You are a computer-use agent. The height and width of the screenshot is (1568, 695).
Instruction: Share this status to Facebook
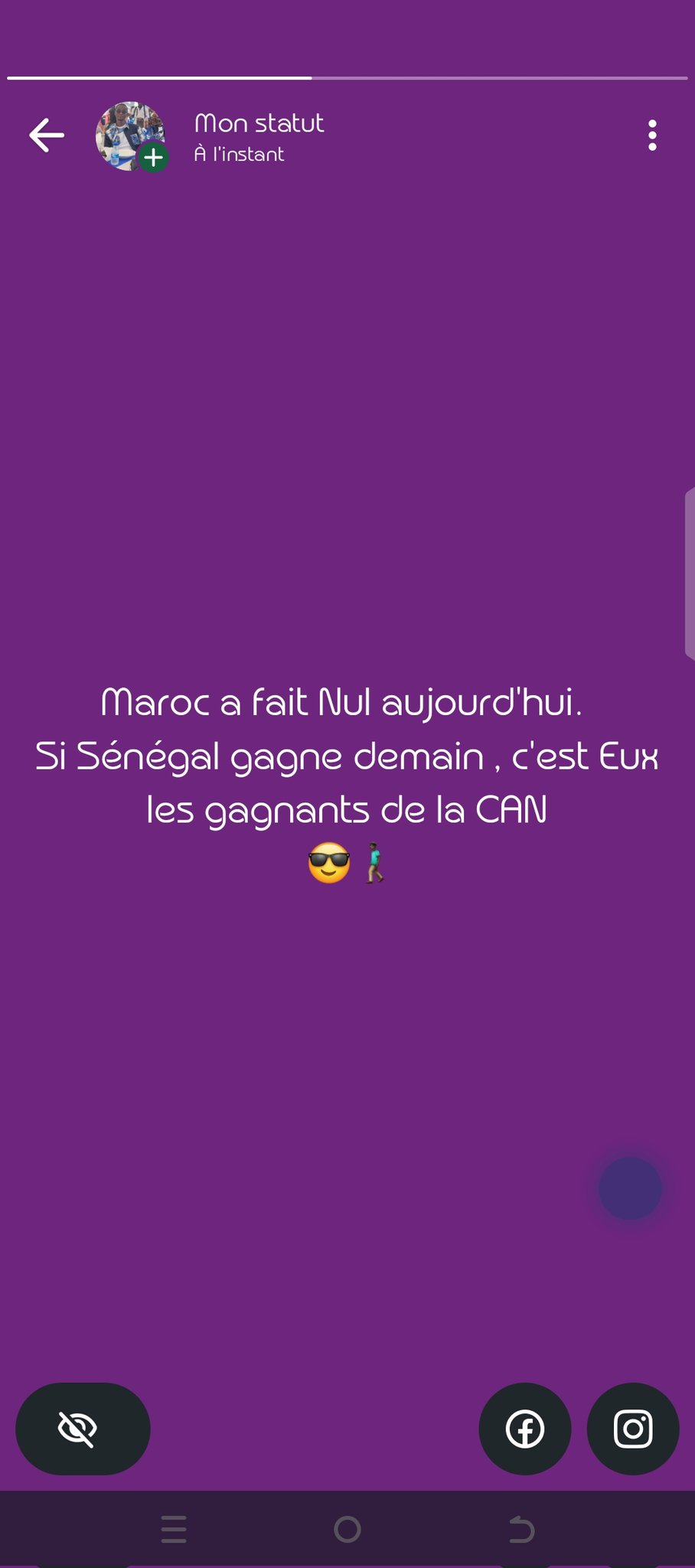[525, 1428]
